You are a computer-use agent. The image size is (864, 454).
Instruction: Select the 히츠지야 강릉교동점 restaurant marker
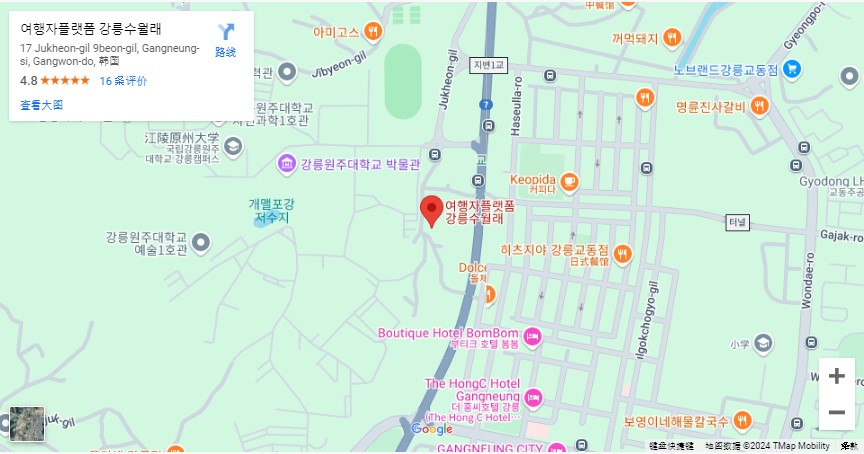point(622,253)
